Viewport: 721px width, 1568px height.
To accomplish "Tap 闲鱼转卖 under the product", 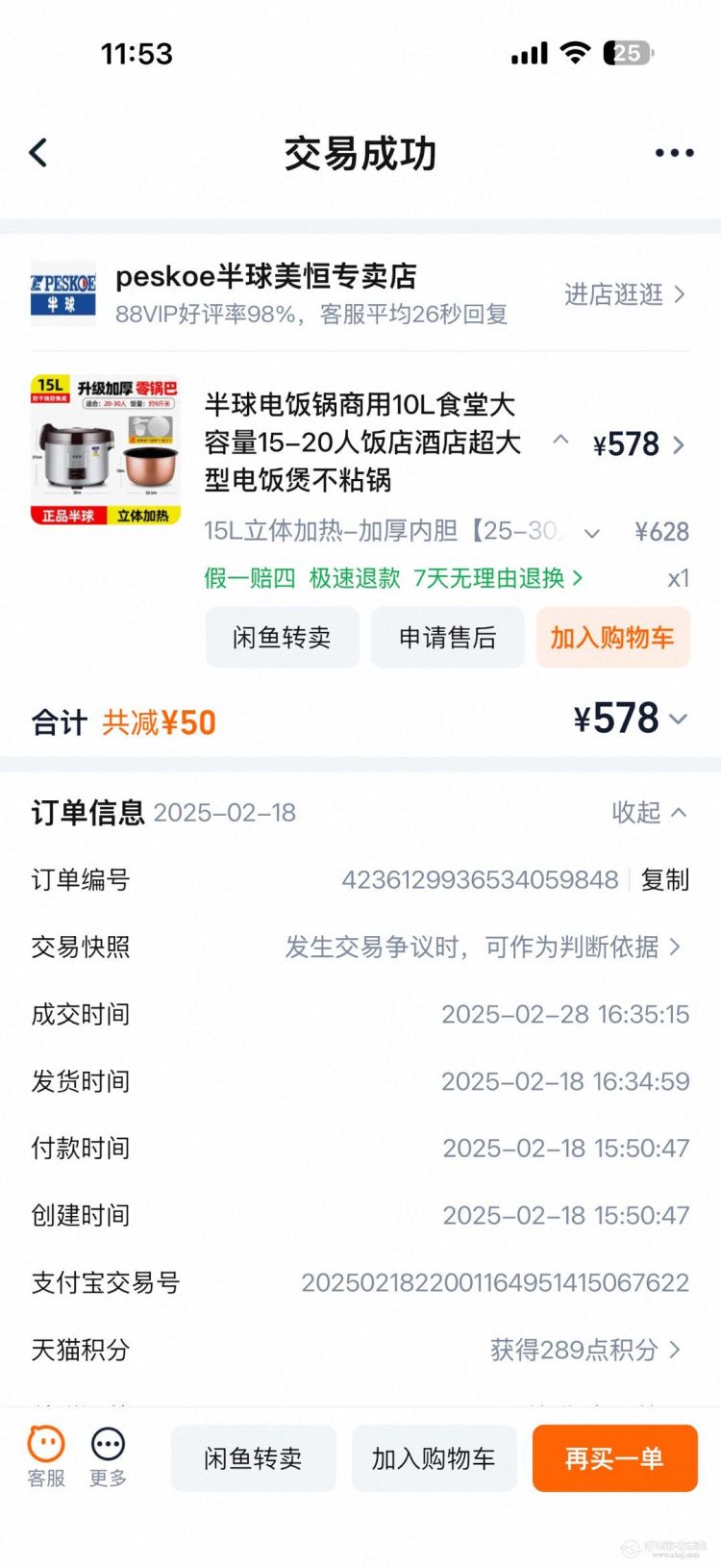I will coord(282,637).
